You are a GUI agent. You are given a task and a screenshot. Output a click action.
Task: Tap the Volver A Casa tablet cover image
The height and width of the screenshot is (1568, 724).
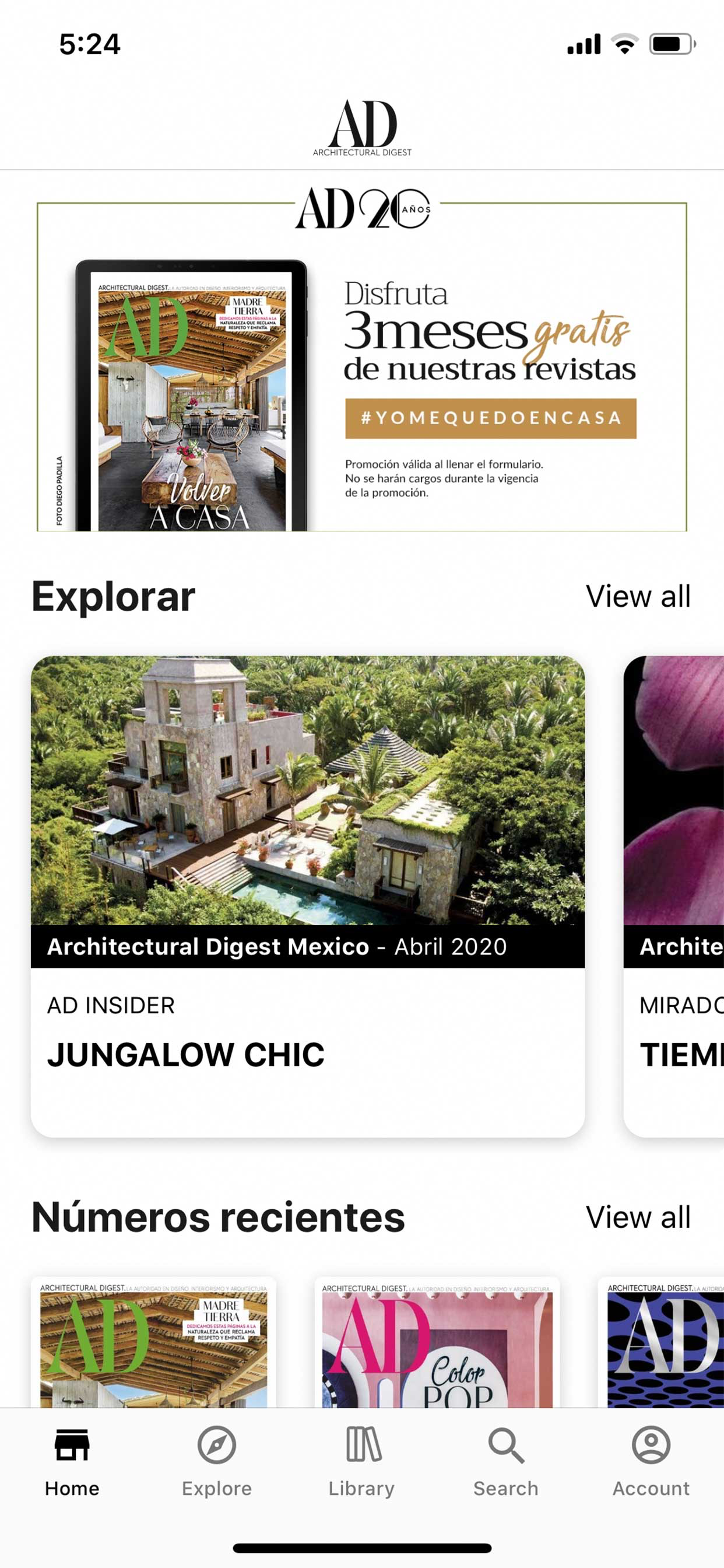[x=189, y=395]
